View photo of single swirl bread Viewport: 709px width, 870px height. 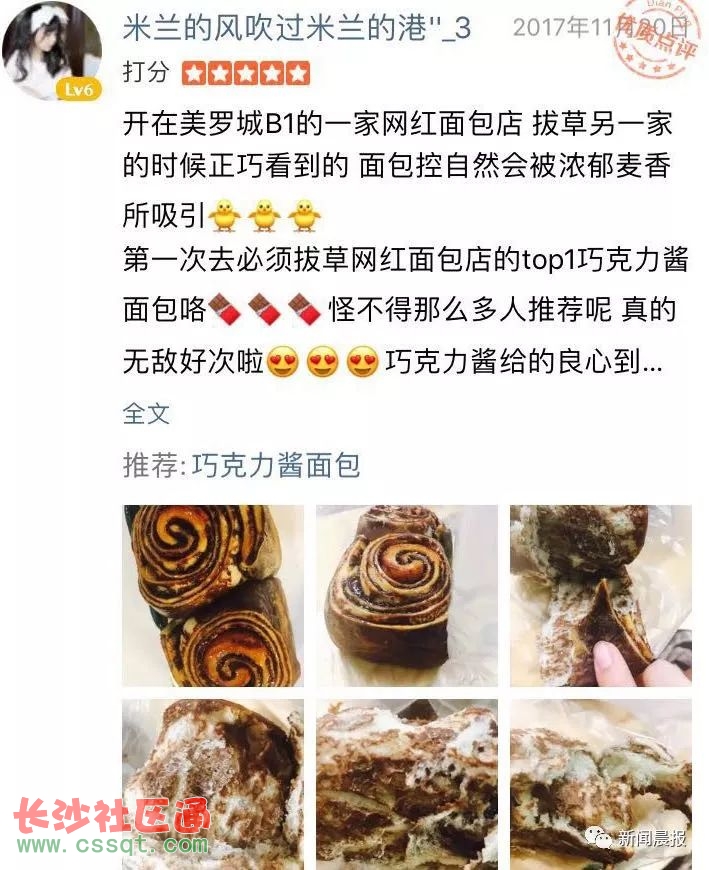[406, 595]
